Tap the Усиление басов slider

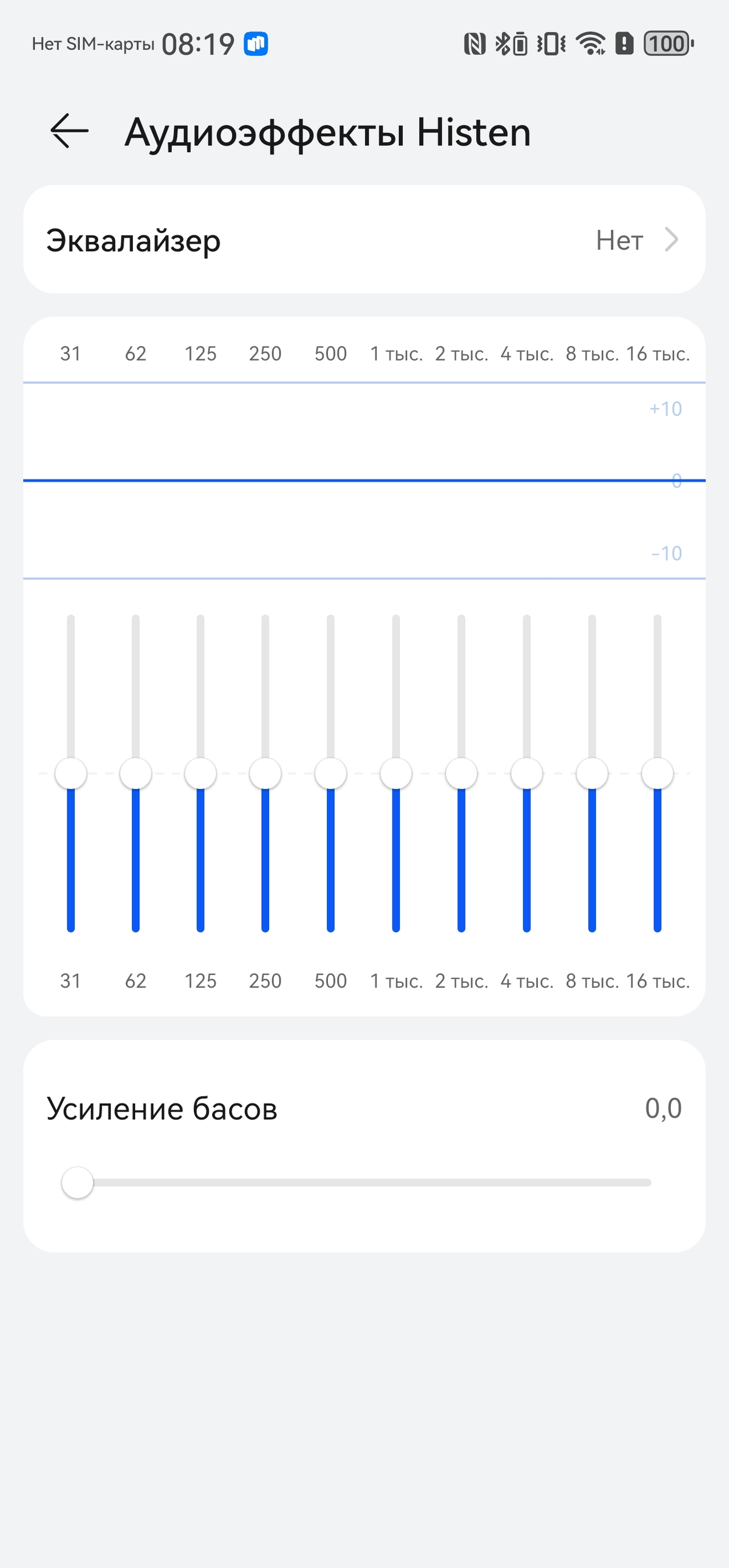78,1183
